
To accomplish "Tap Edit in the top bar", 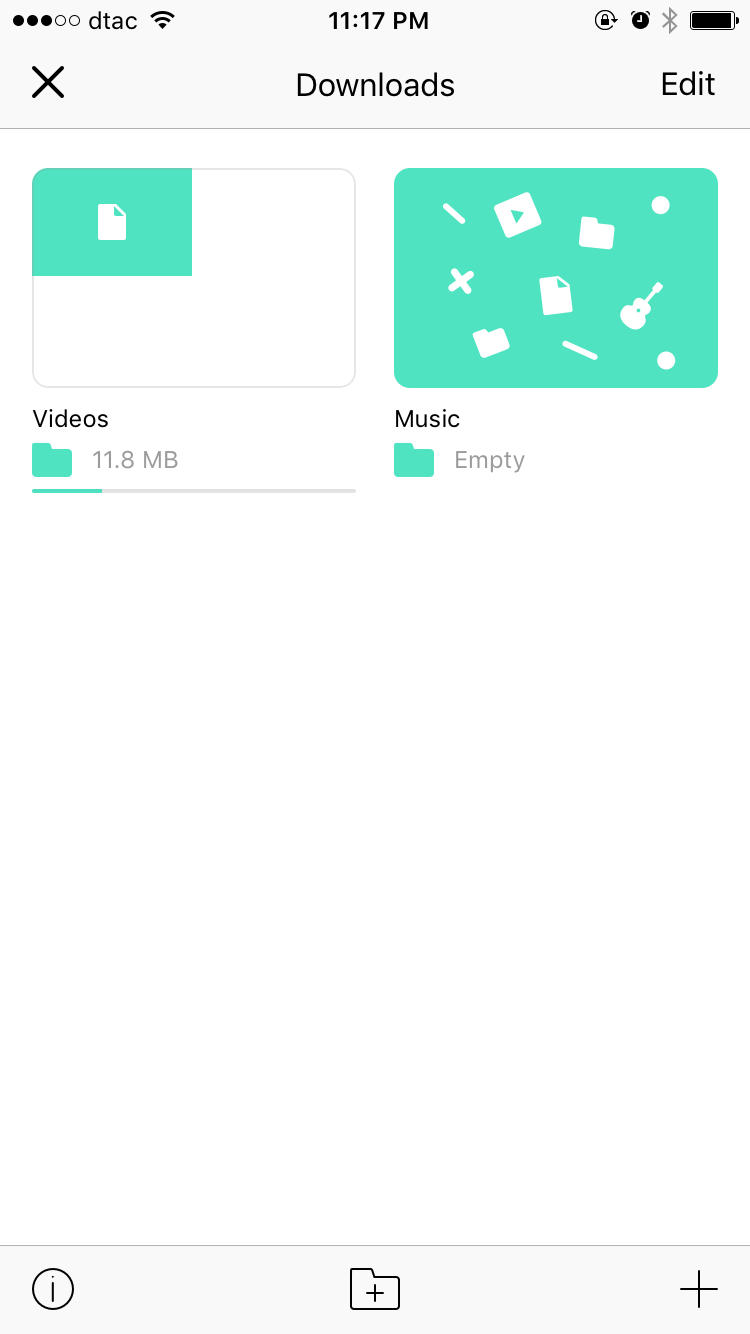I will click(688, 84).
